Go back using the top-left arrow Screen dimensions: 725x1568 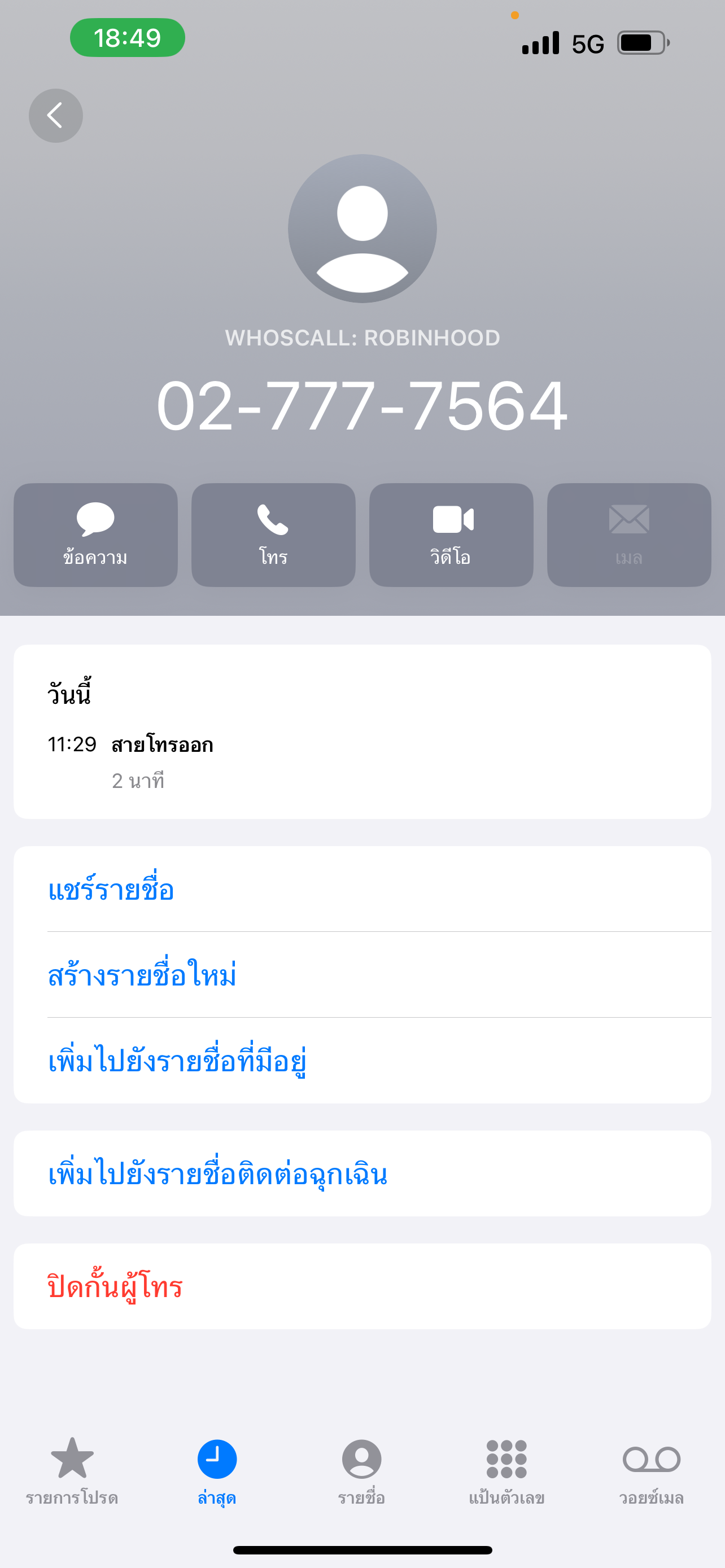click(x=55, y=116)
